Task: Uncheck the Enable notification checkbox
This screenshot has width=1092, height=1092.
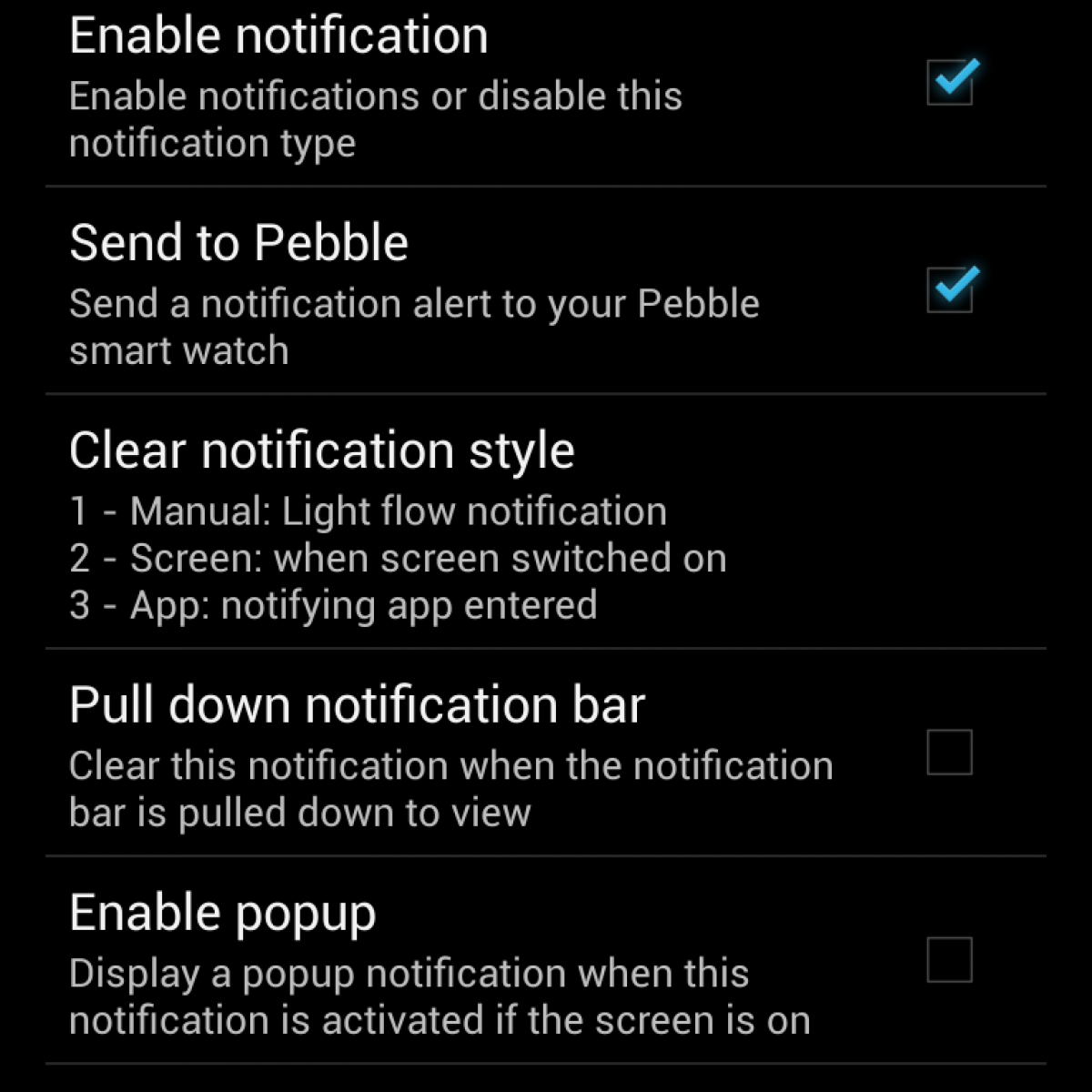Action: (949, 83)
